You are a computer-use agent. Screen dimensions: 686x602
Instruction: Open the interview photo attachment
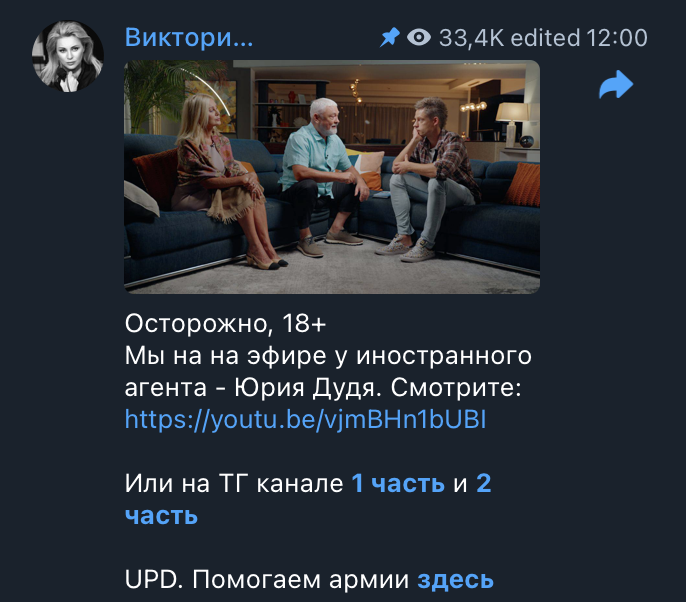(x=331, y=177)
